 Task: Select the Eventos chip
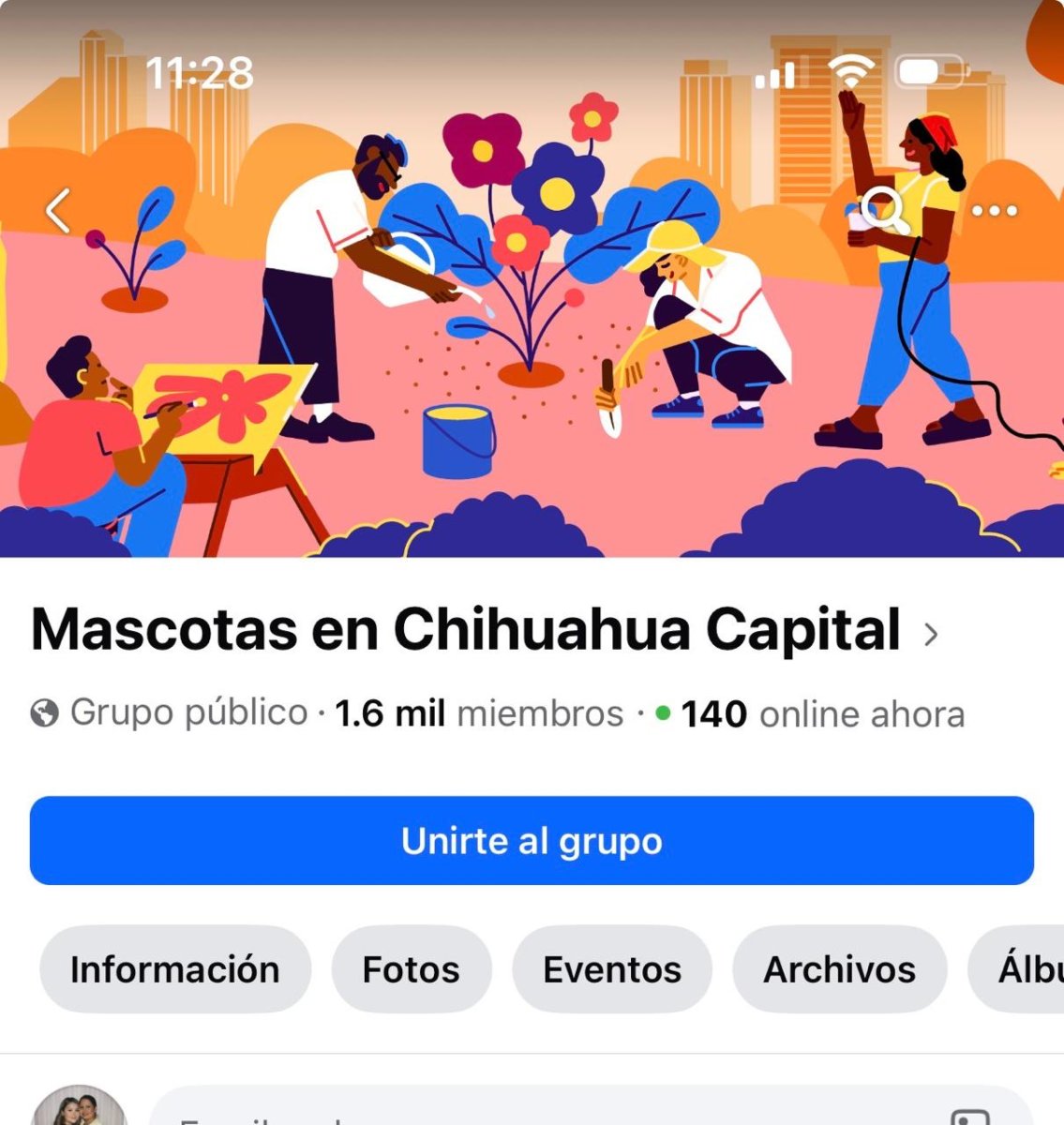[x=612, y=969]
